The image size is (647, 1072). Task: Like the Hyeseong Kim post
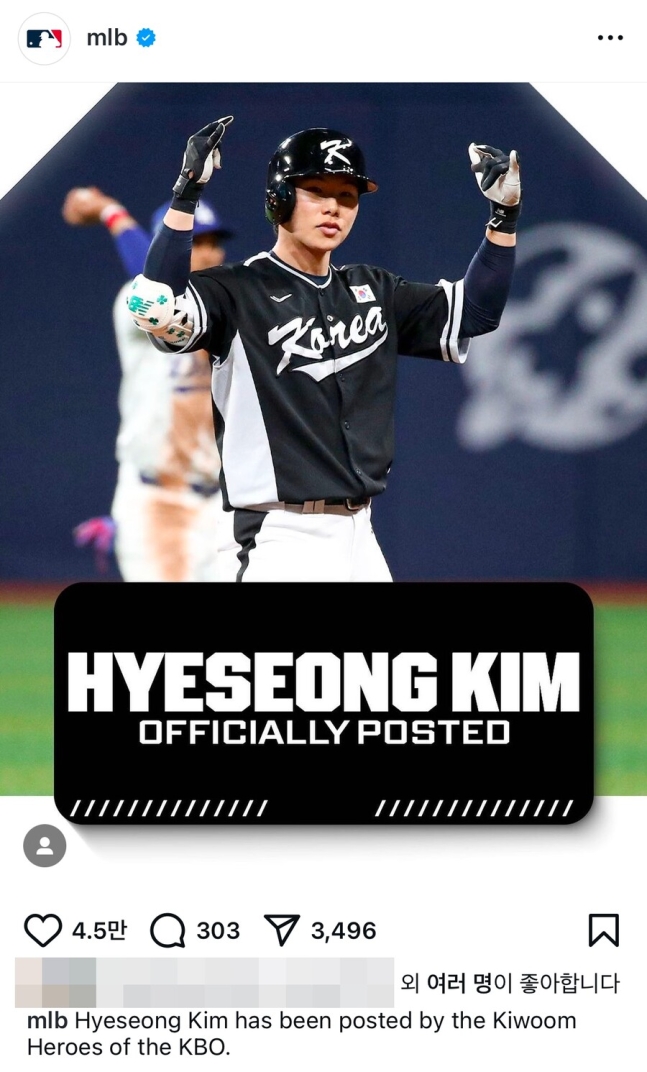pyautogui.click(x=43, y=931)
